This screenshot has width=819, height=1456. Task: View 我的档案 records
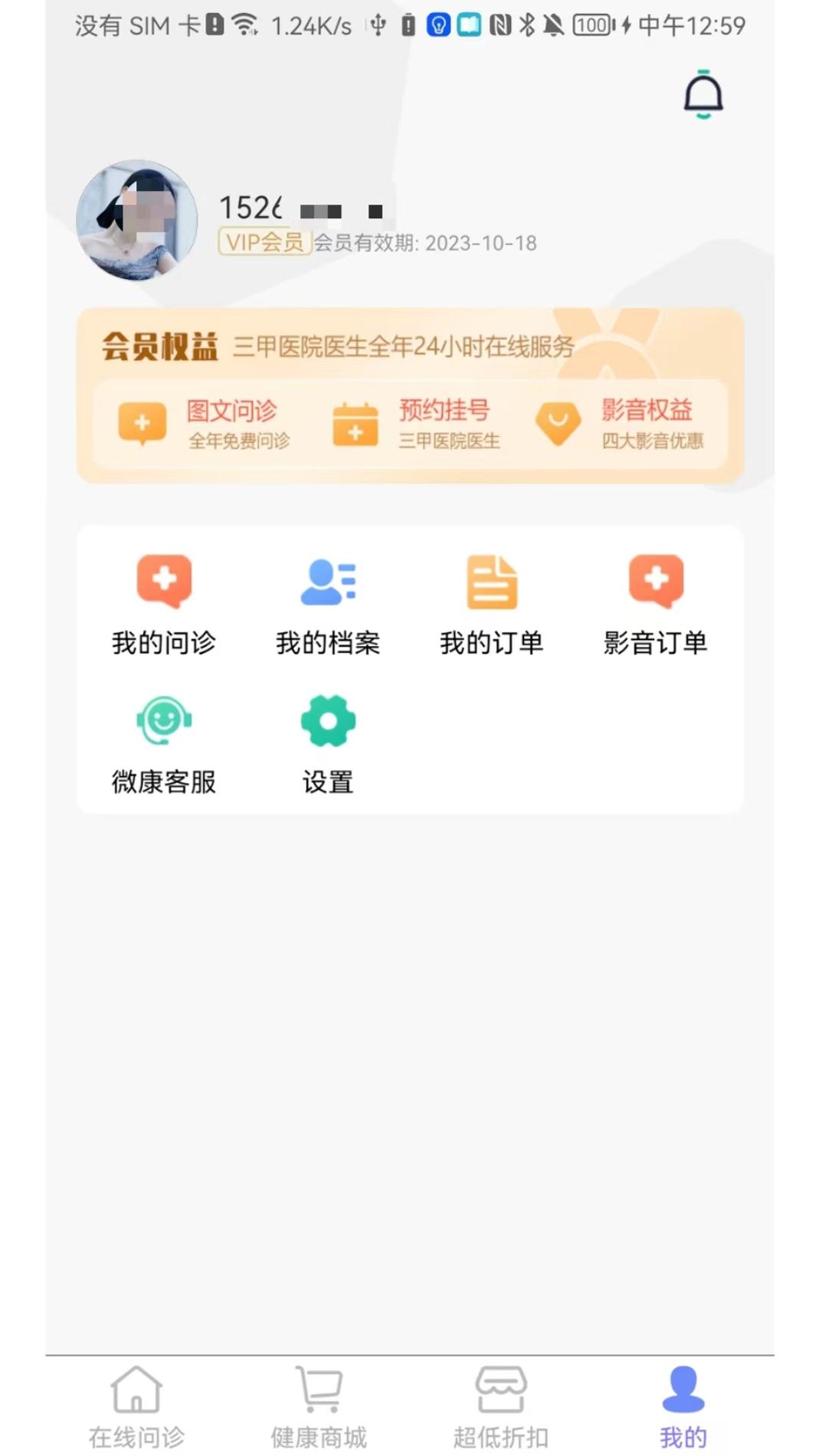click(328, 605)
